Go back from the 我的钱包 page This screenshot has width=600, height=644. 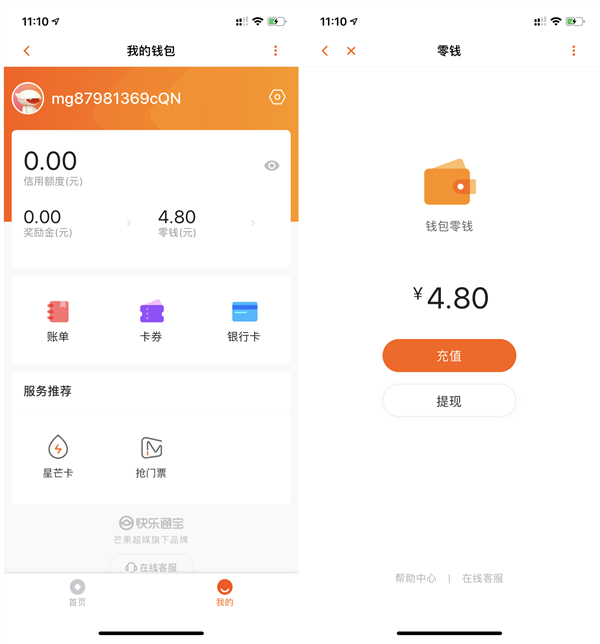click(x=26, y=51)
